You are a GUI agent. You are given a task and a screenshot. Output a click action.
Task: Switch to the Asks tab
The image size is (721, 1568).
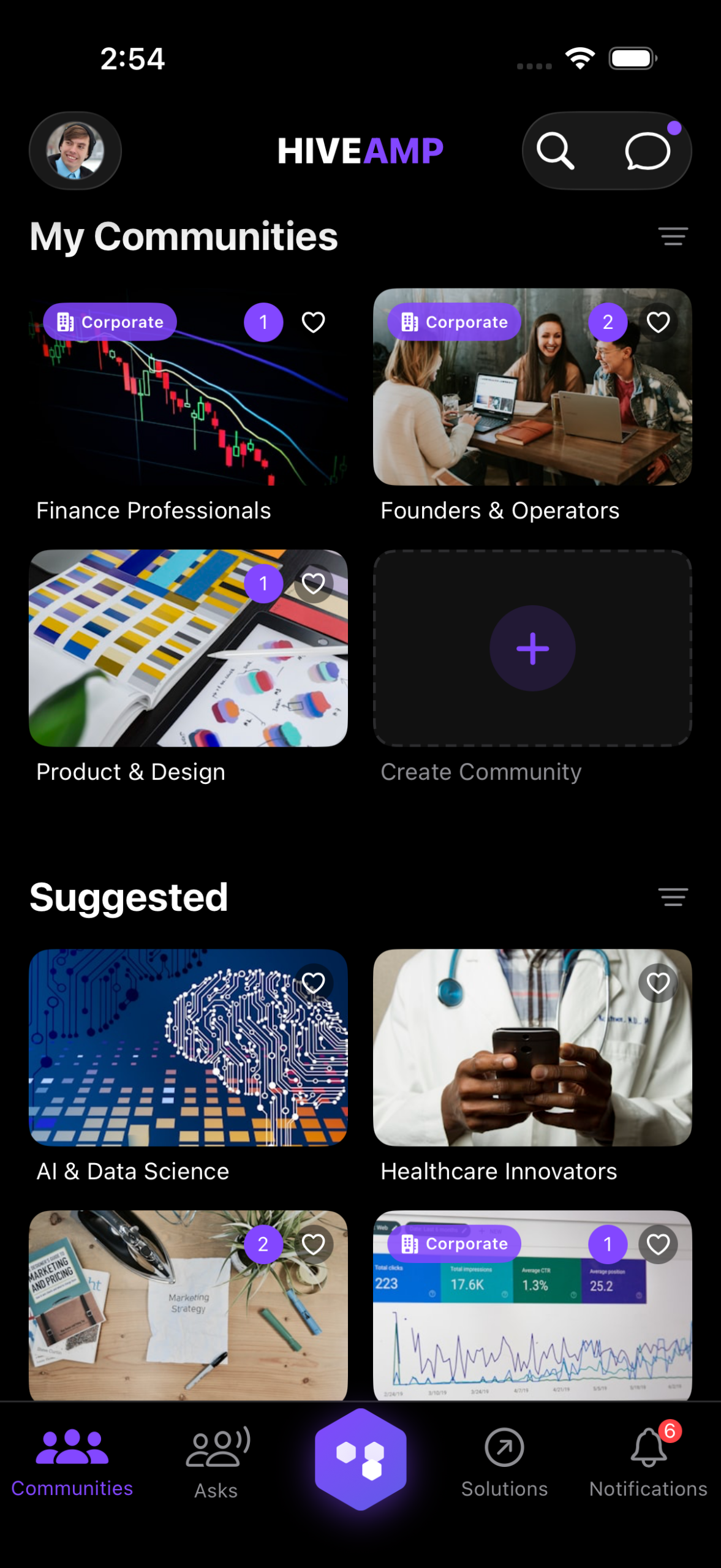click(216, 1463)
